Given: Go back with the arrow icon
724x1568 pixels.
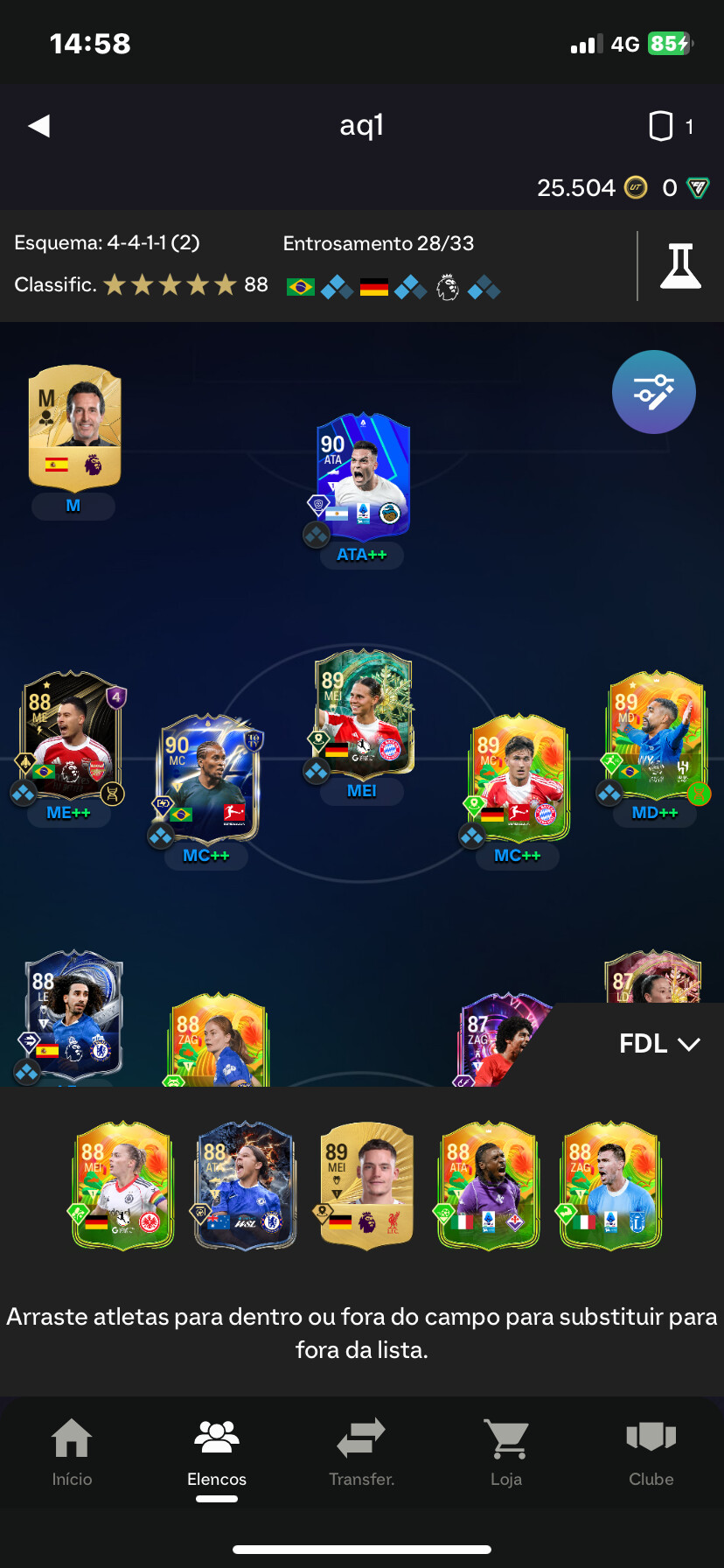Looking at the screenshot, I should click(x=38, y=126).
